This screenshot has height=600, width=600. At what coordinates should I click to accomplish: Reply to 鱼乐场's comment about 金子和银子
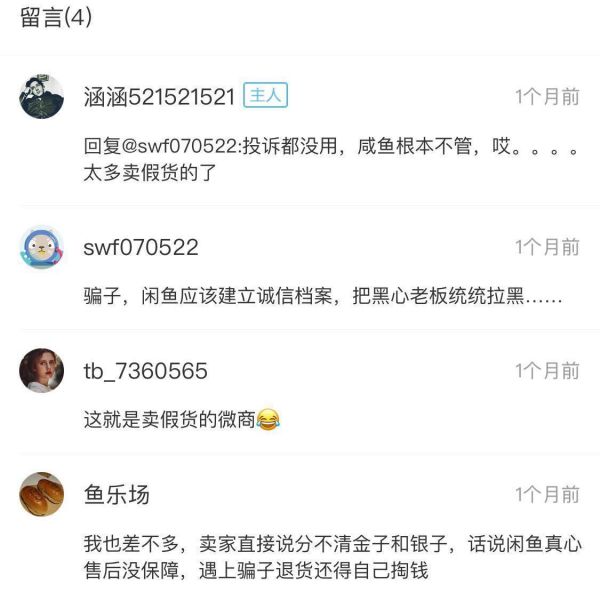[332, 558]
